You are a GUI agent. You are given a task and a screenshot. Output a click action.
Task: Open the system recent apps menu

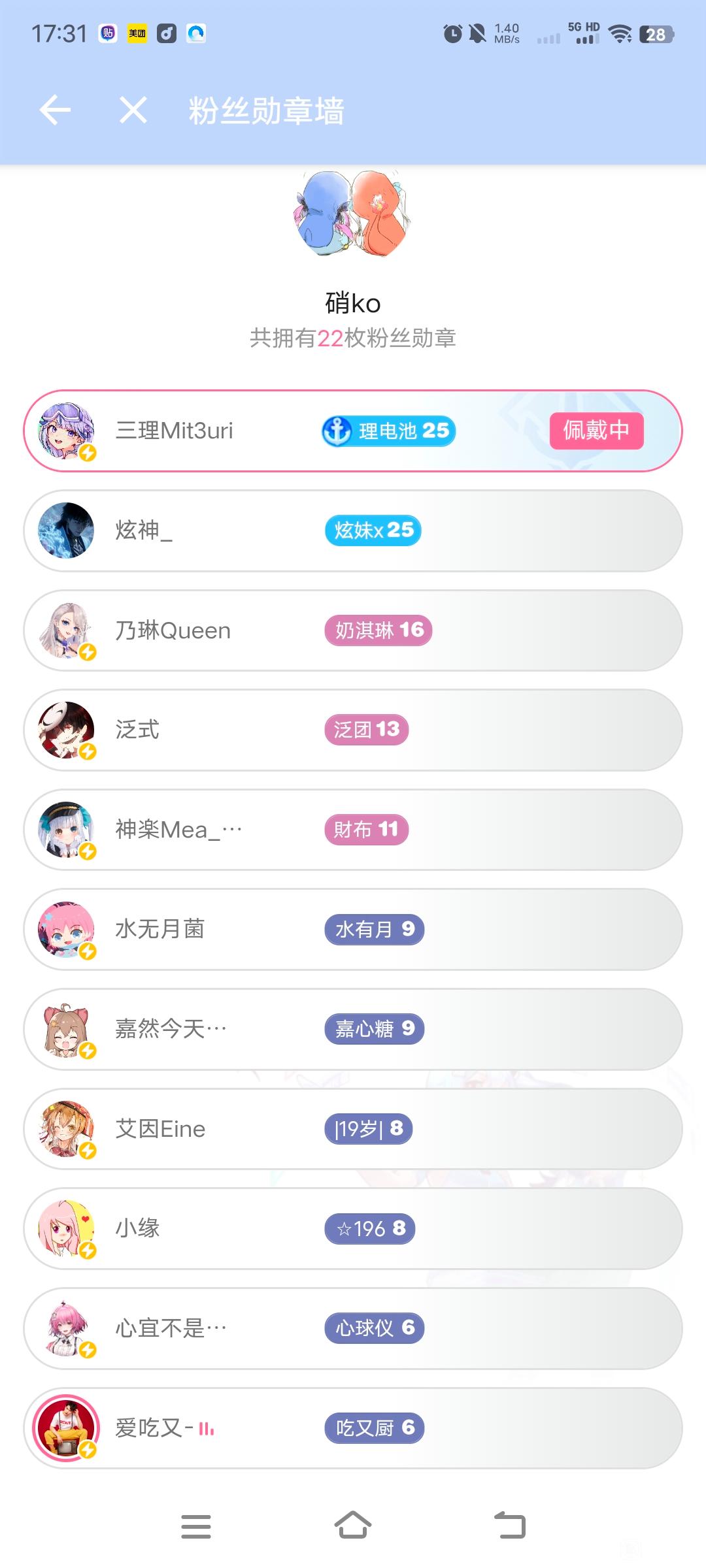click(x=196, y=1526)
